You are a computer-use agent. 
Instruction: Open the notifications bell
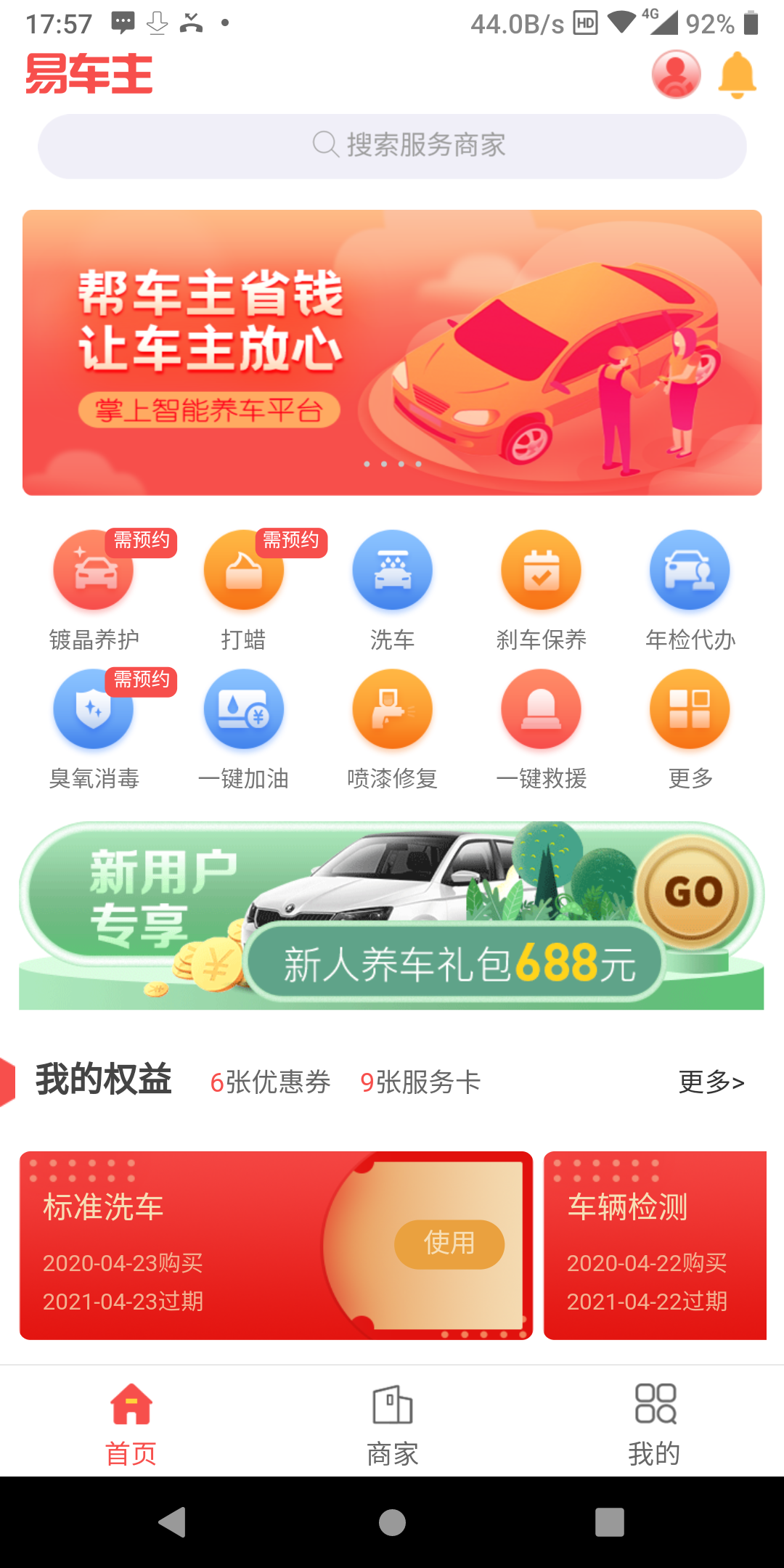click(x=737, y=75)
